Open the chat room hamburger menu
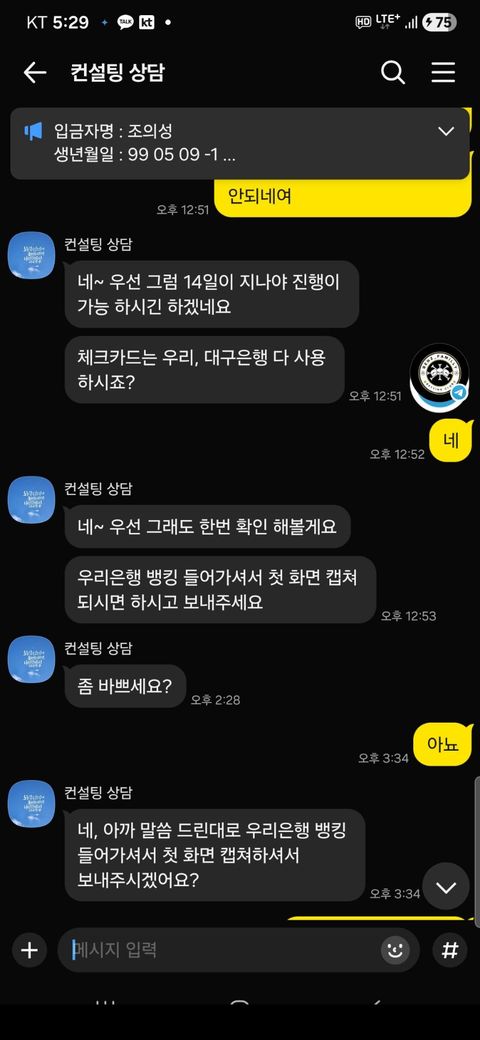The width and height of the screenshot is (480, 1040). tap(443, 72)
